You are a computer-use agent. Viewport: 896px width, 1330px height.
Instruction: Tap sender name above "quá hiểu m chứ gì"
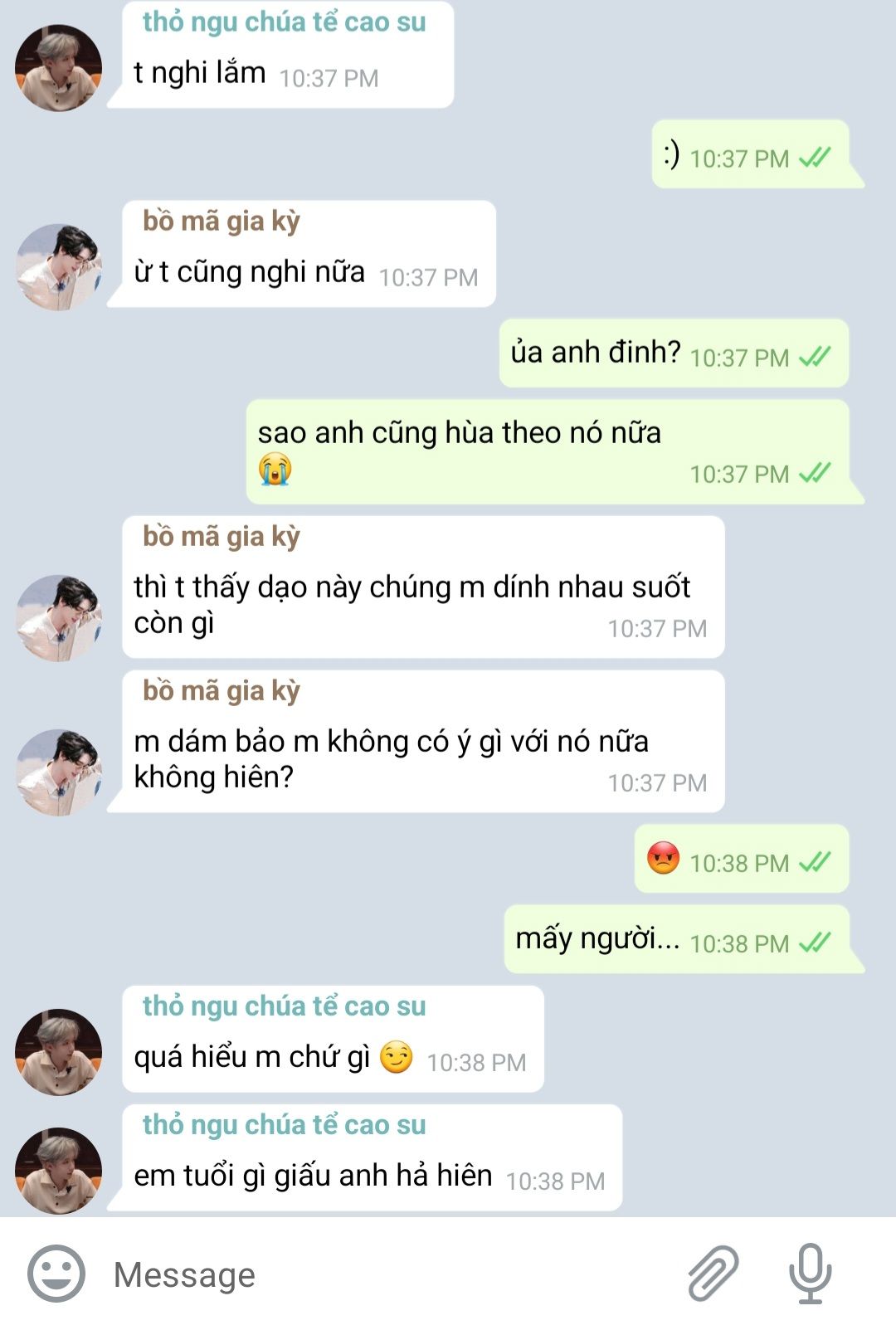point(284,1006)
